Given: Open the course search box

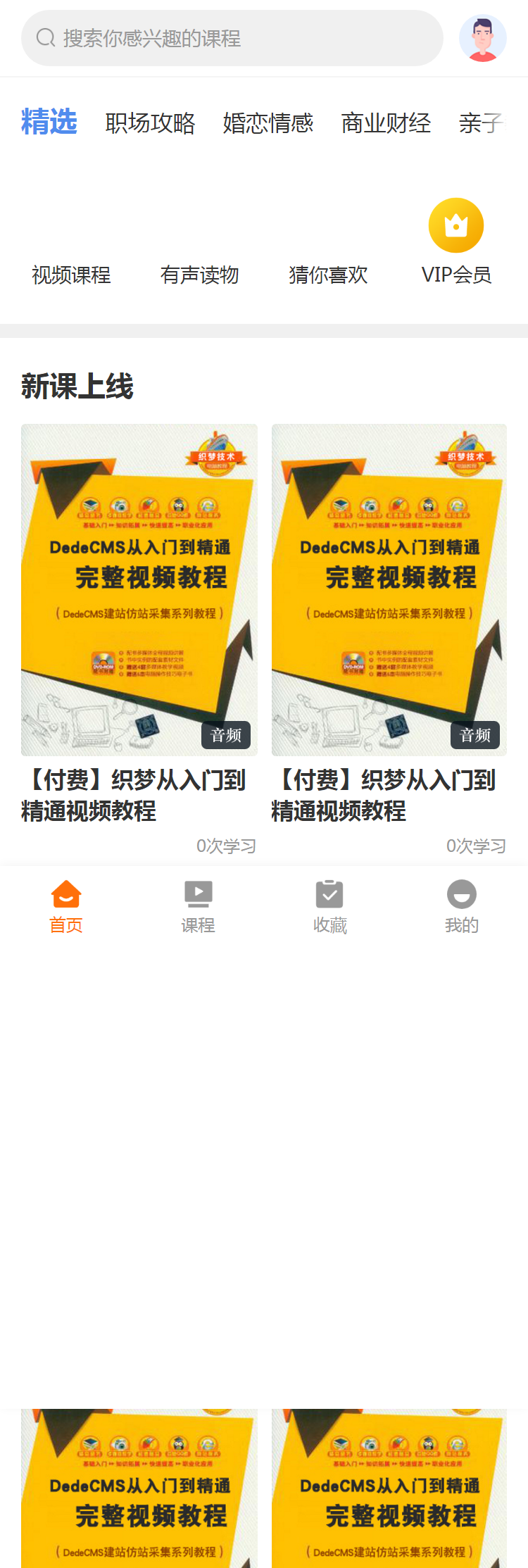Looking at the screenshot, I should [232, 38].
